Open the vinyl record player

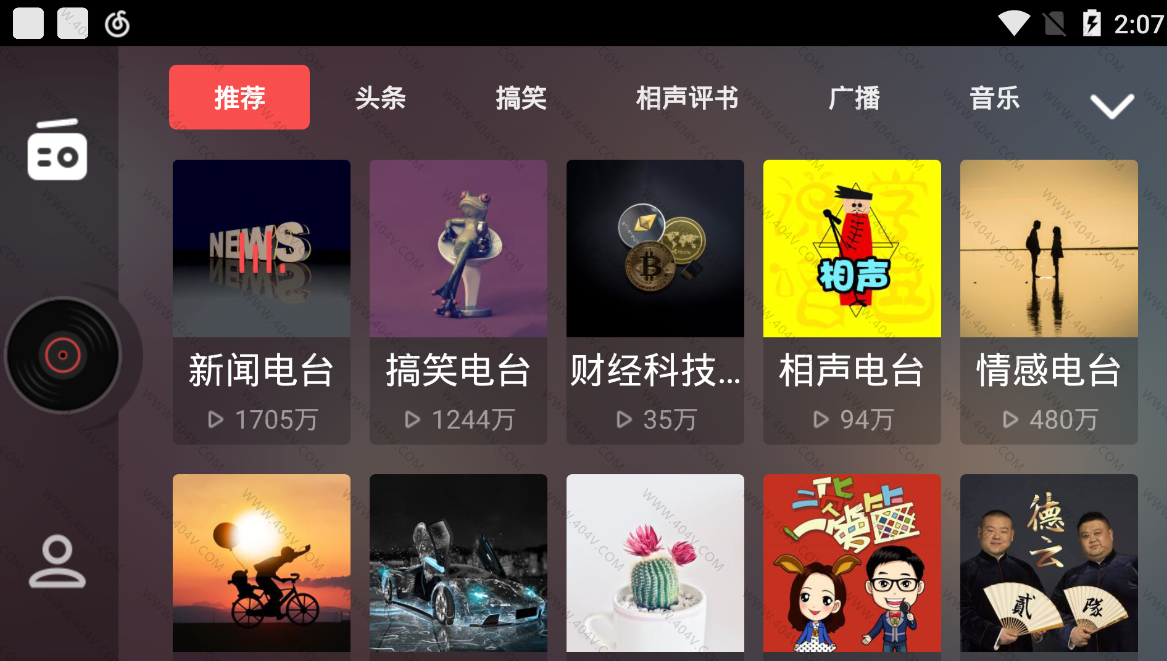pyautogui.click(x=63, y=355)
